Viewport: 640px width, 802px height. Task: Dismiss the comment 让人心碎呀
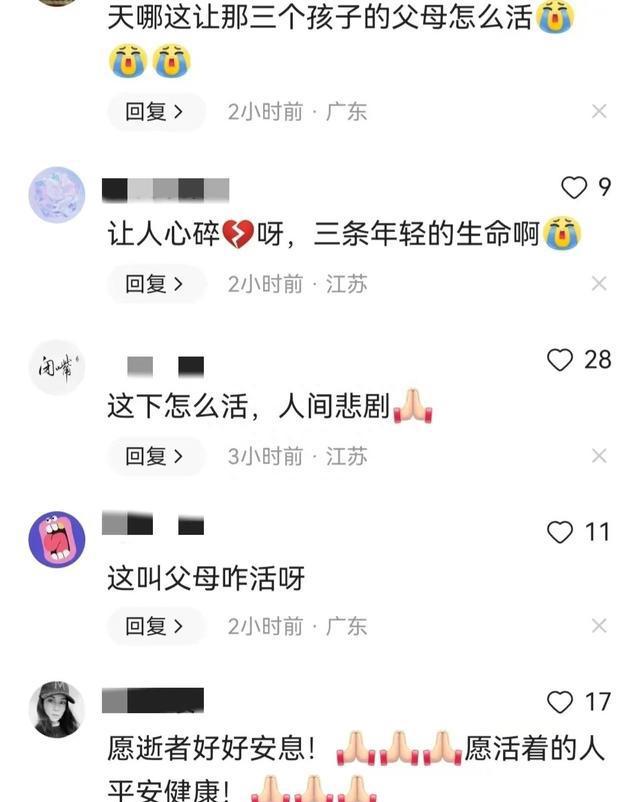(x=599, y=284)
